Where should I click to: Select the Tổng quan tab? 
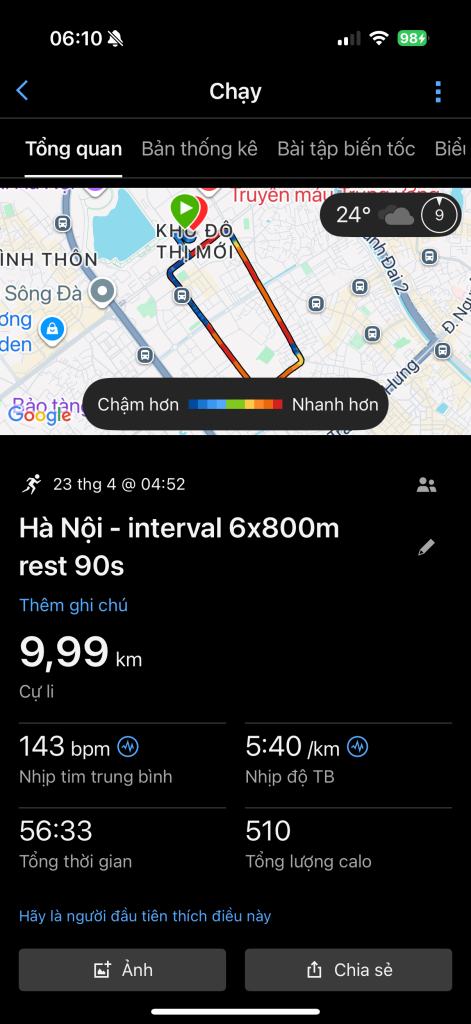tap(73, 149)
